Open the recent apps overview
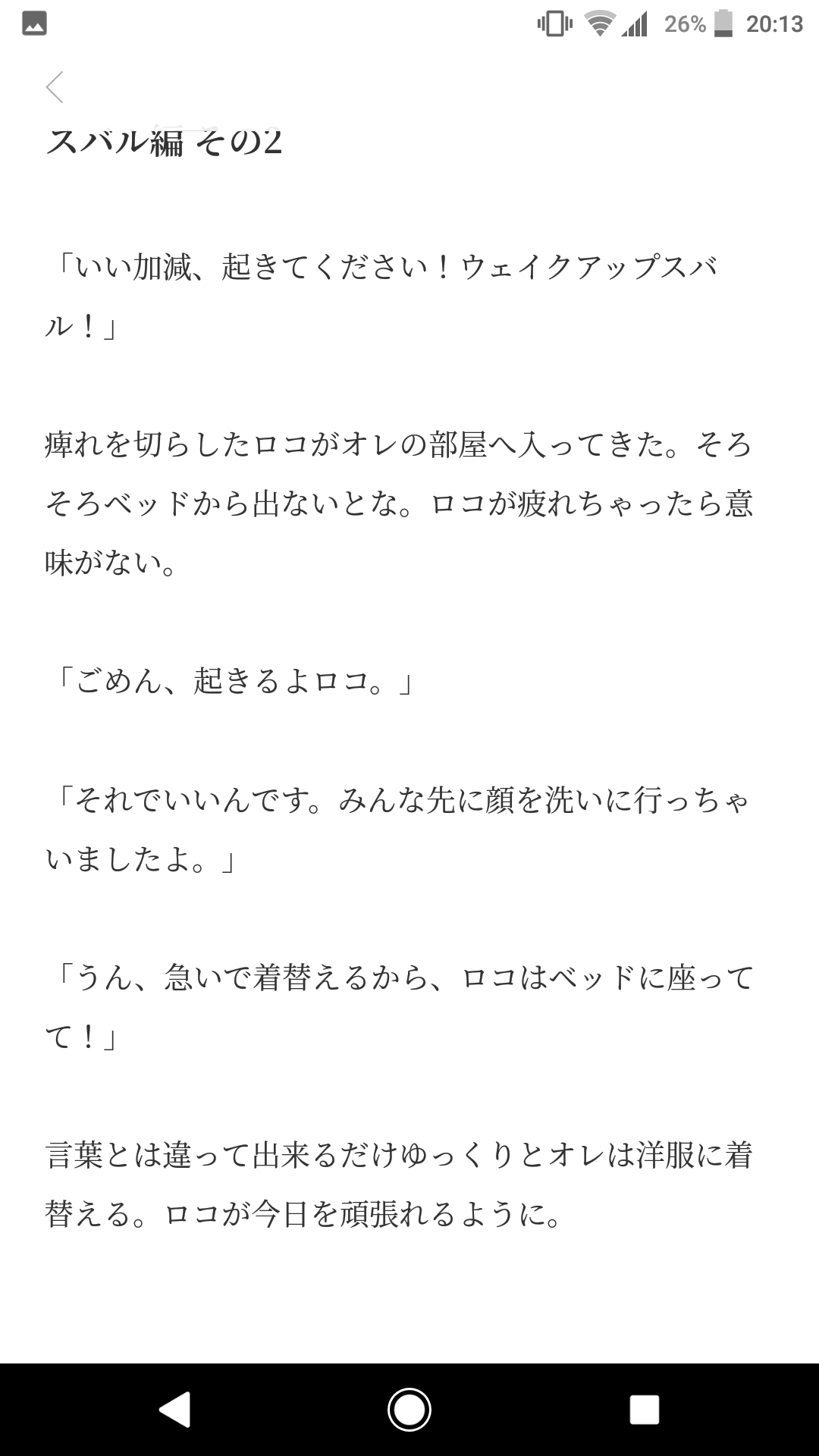 pyautogui.click(x=644, y=1410)
